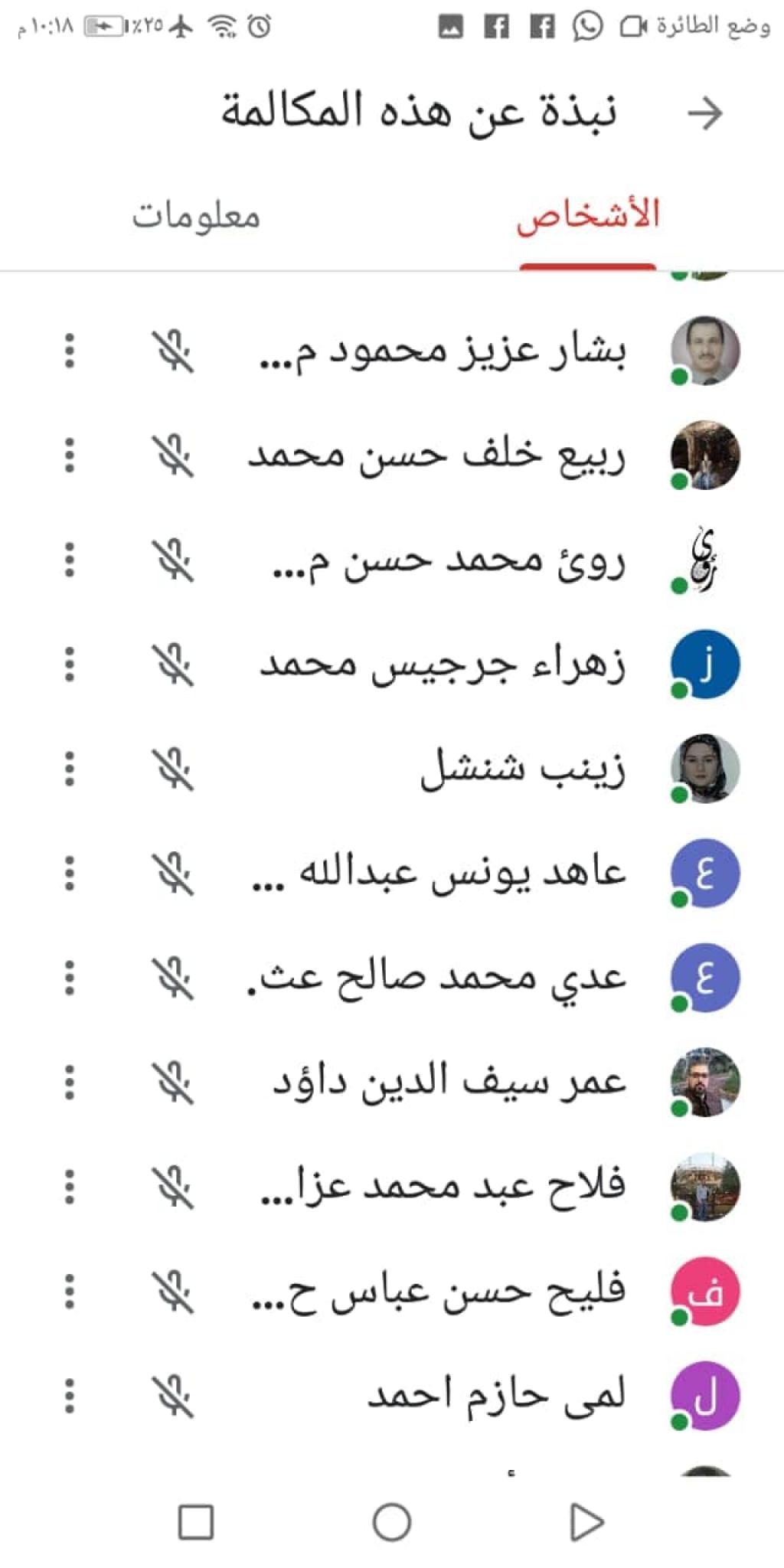Tap the muted mic icon for روئ محمد حسن

pyautogui.click(x=172, y=560)
